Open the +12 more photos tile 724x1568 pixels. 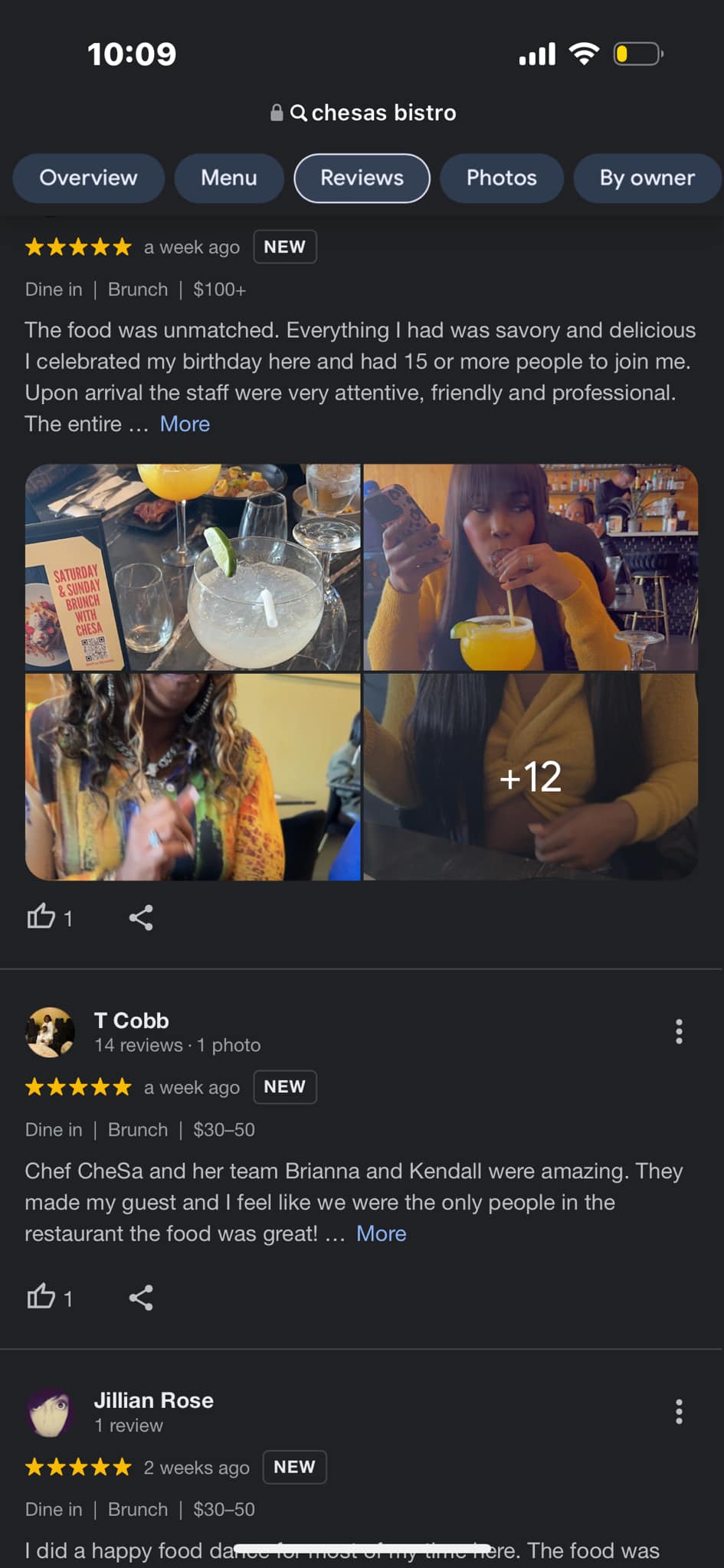[x=531, y=777]
